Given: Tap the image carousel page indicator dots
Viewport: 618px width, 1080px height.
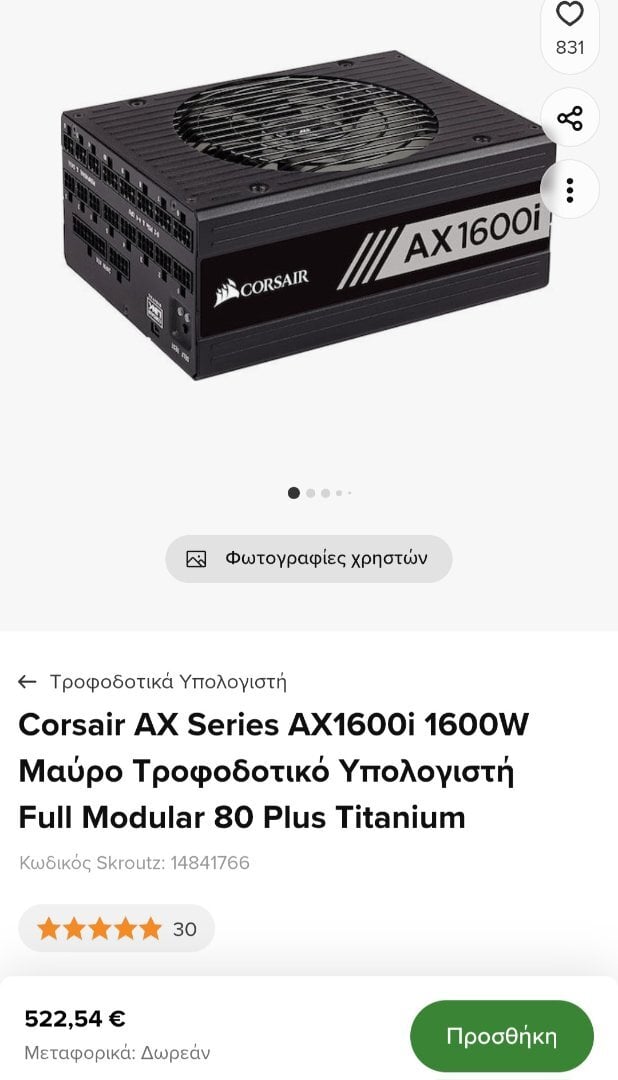Looking at the screenshot, I should coord(319,493).
